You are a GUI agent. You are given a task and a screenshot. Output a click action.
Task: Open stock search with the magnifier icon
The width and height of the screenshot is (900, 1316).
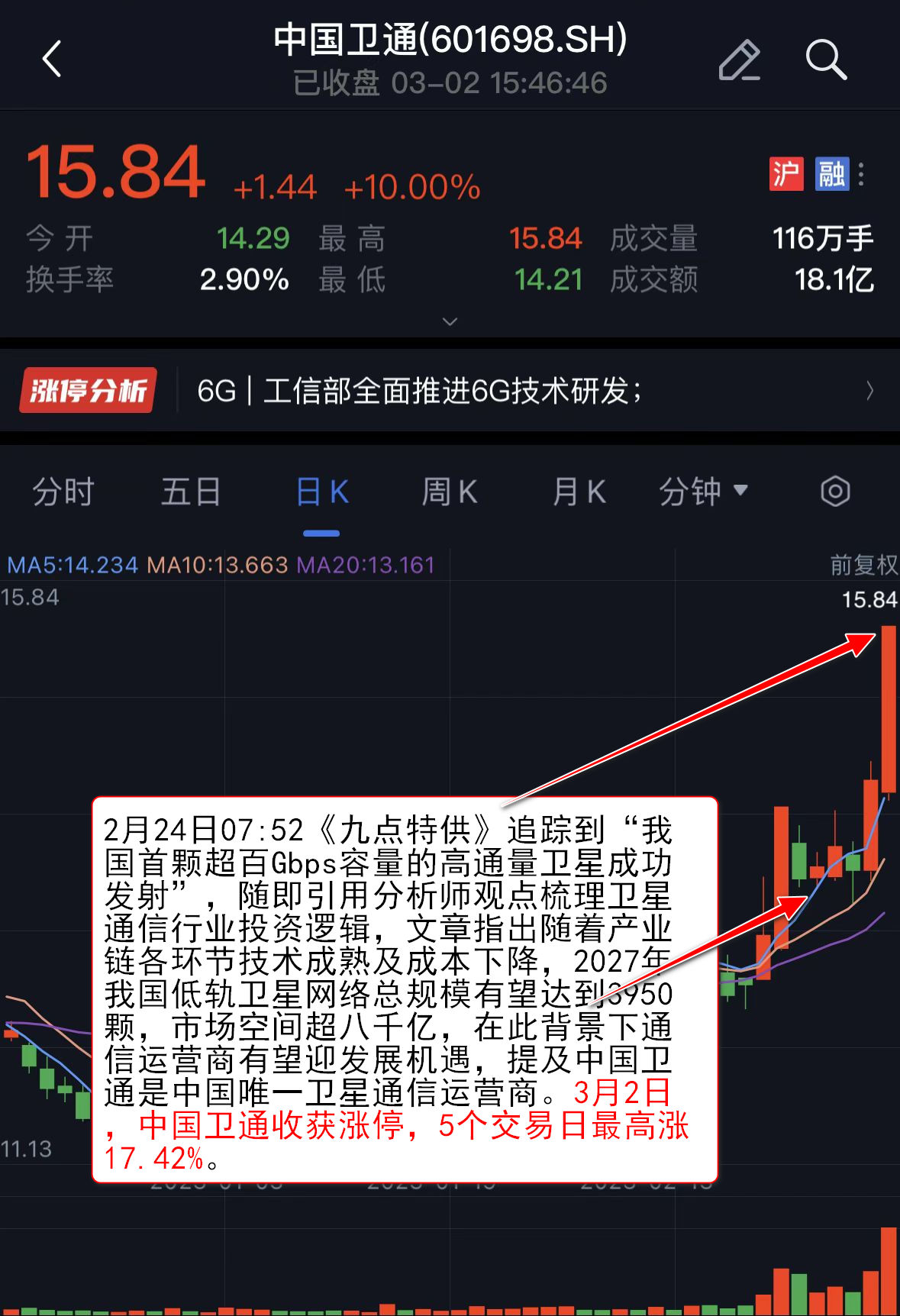point(826,60)
